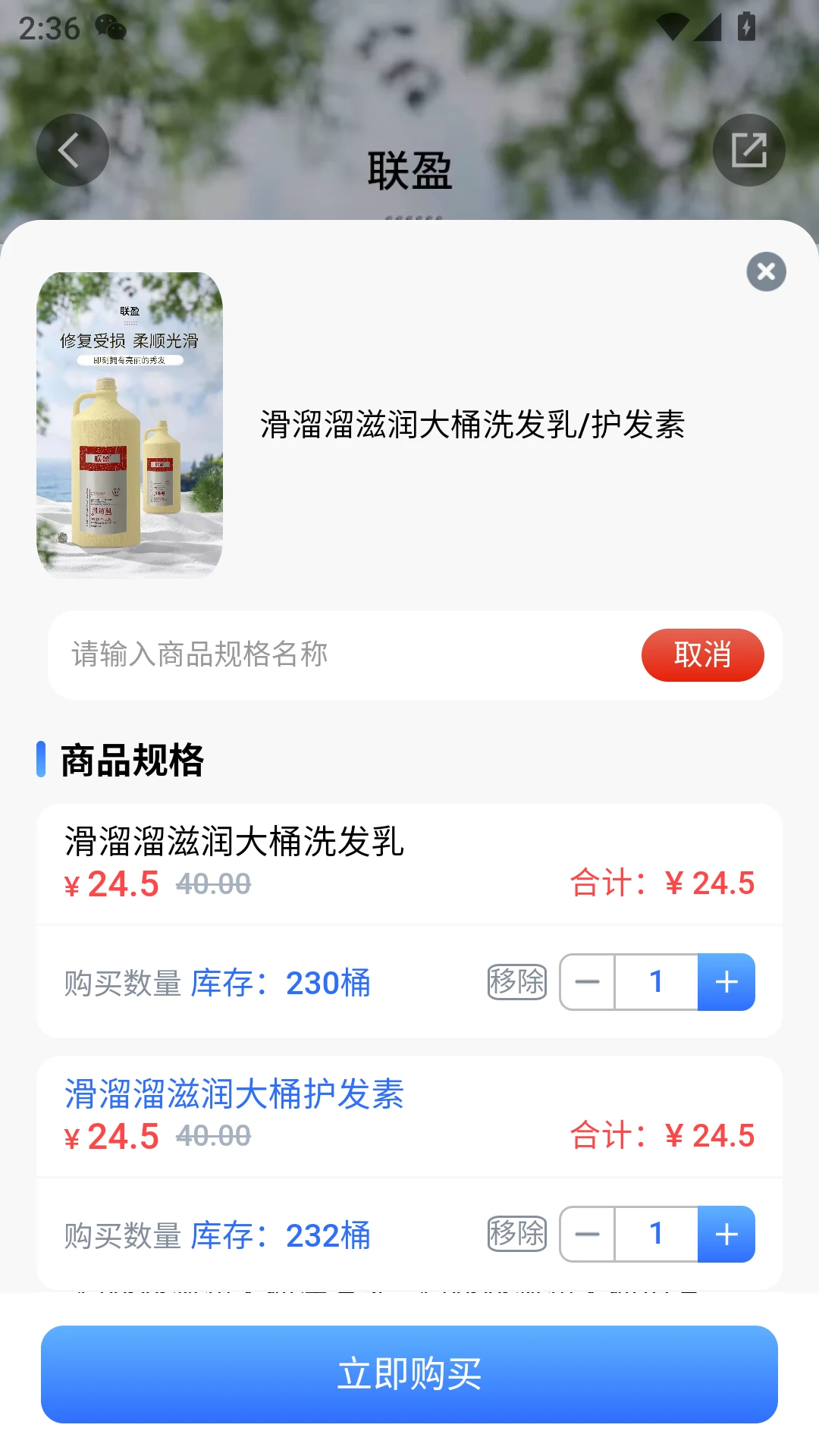The height and width of the screenshot is (1456, 819).
Task: Select the 滑溜溜滋润大桶护发素 spec name
Action: point(234,1094)
